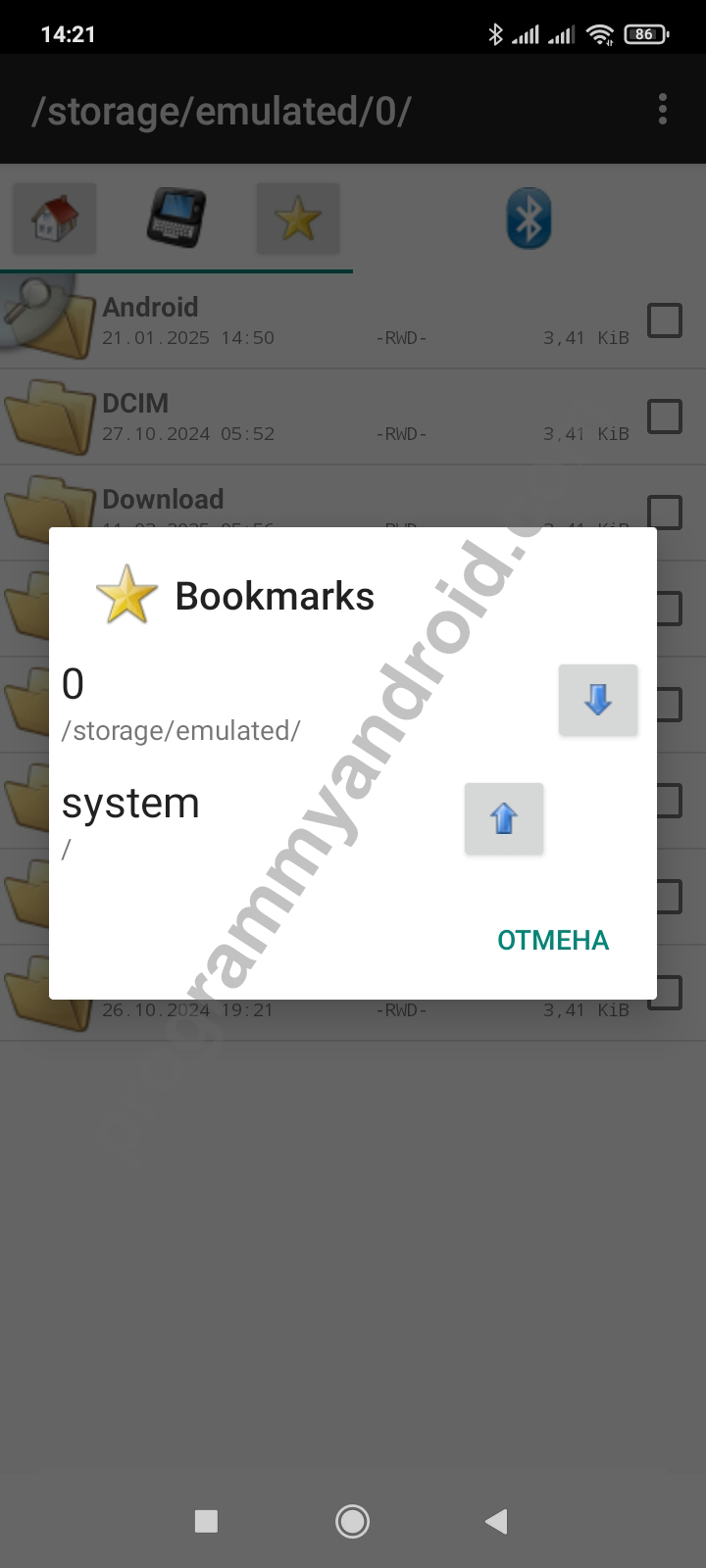Move the system bookmark up
The image size is (706, 1568).
(504, 818)
